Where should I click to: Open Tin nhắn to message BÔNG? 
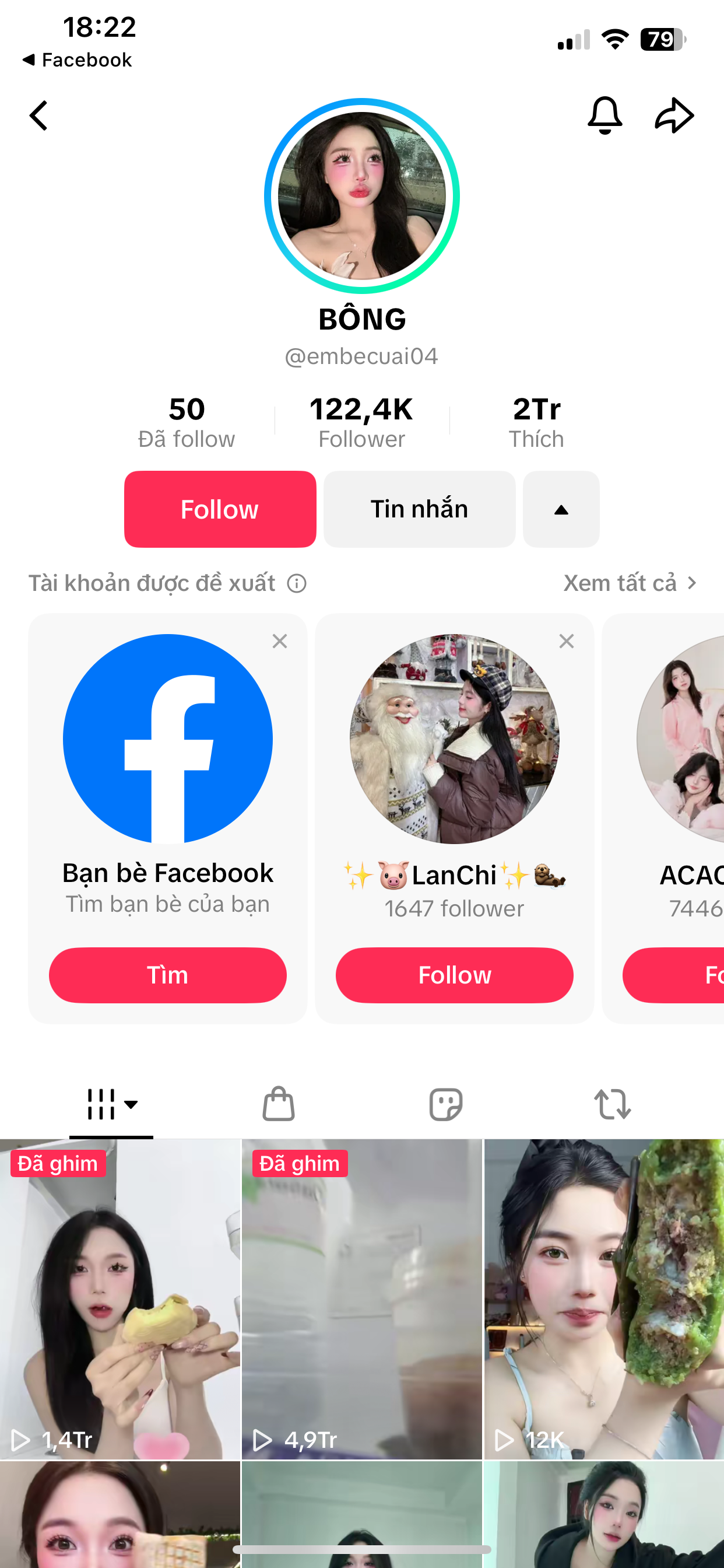419,509
